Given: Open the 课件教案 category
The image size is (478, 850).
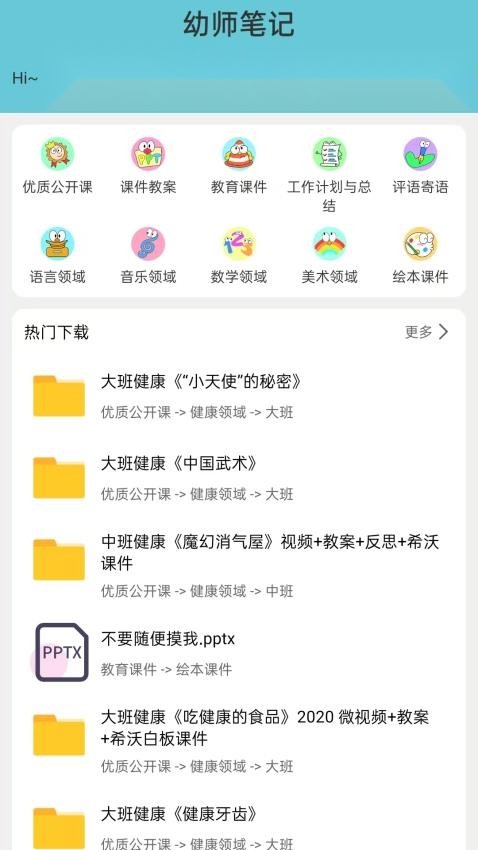Looking at the screenshot, I should tap(148, 165).
